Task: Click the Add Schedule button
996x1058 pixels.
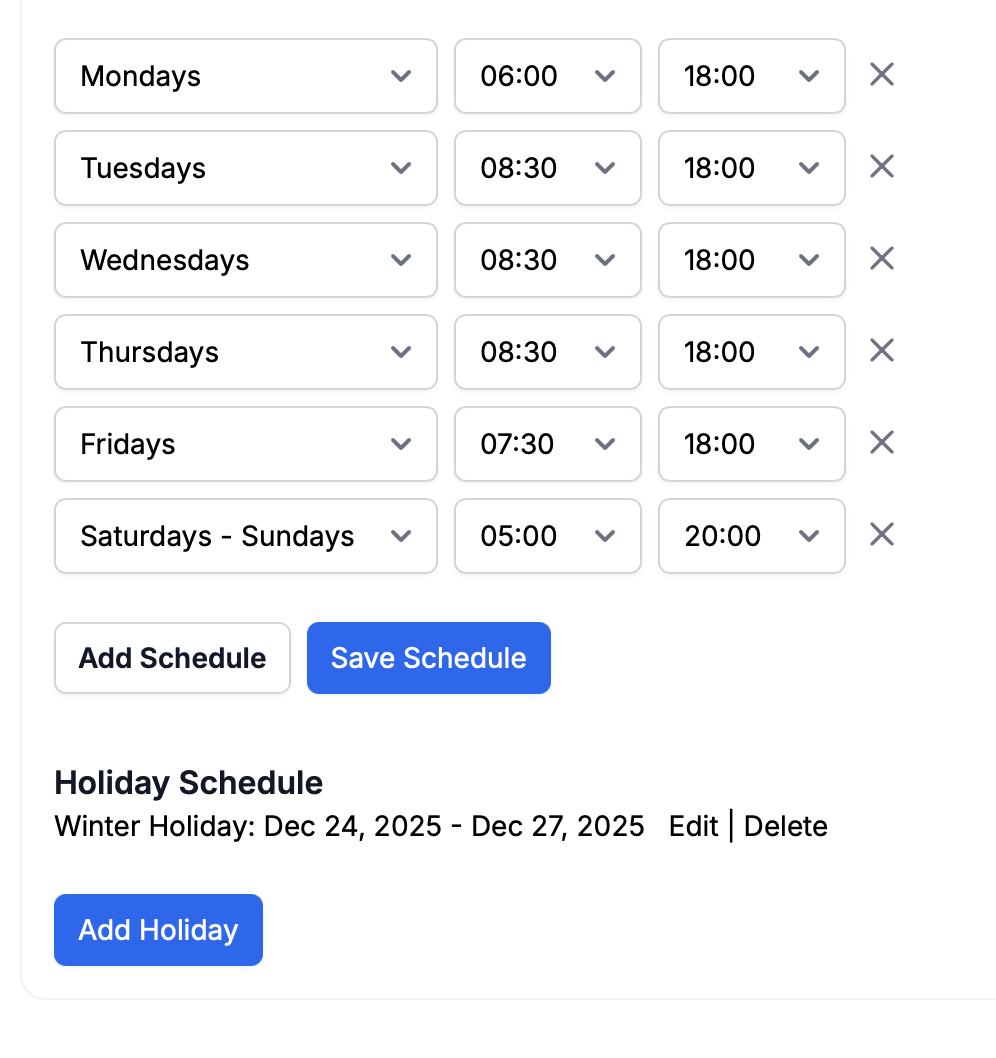Action: point(171,657)
